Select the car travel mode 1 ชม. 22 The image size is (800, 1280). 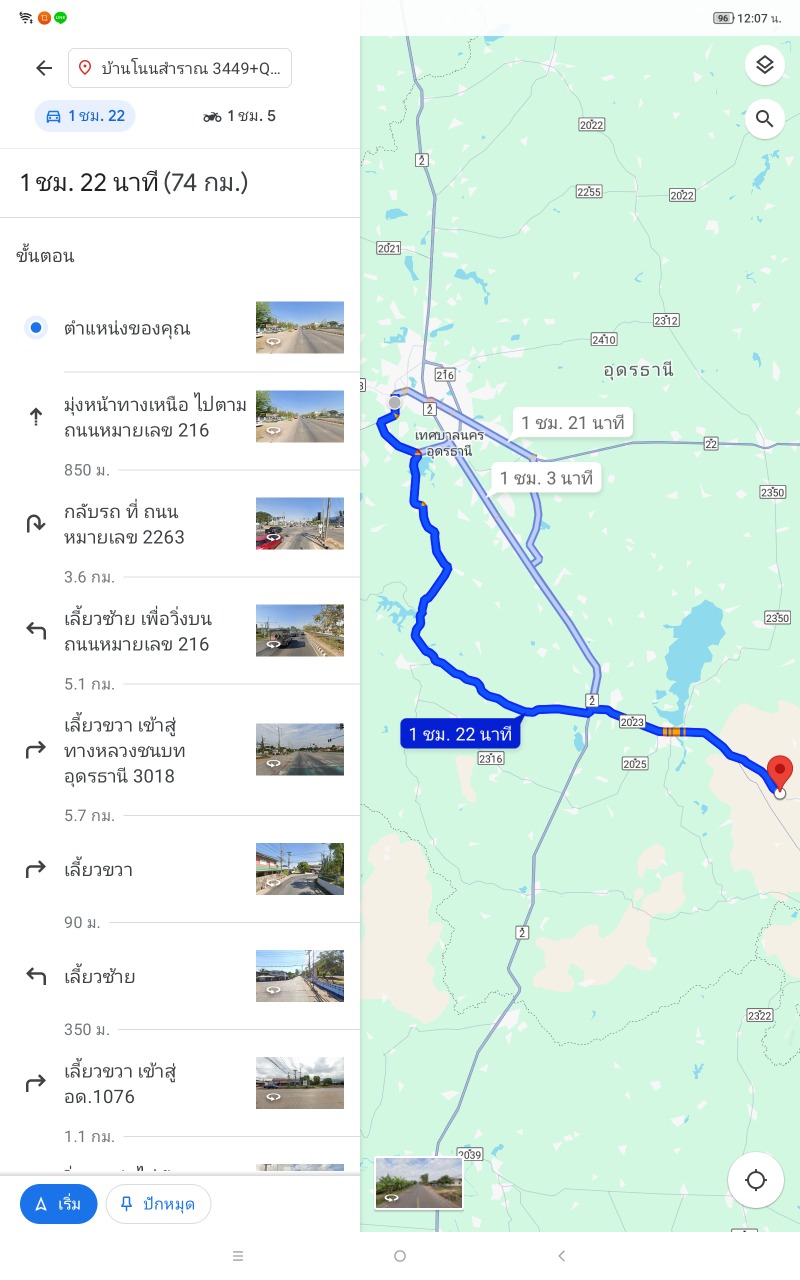pyautogui.click(x=85, y=116)
